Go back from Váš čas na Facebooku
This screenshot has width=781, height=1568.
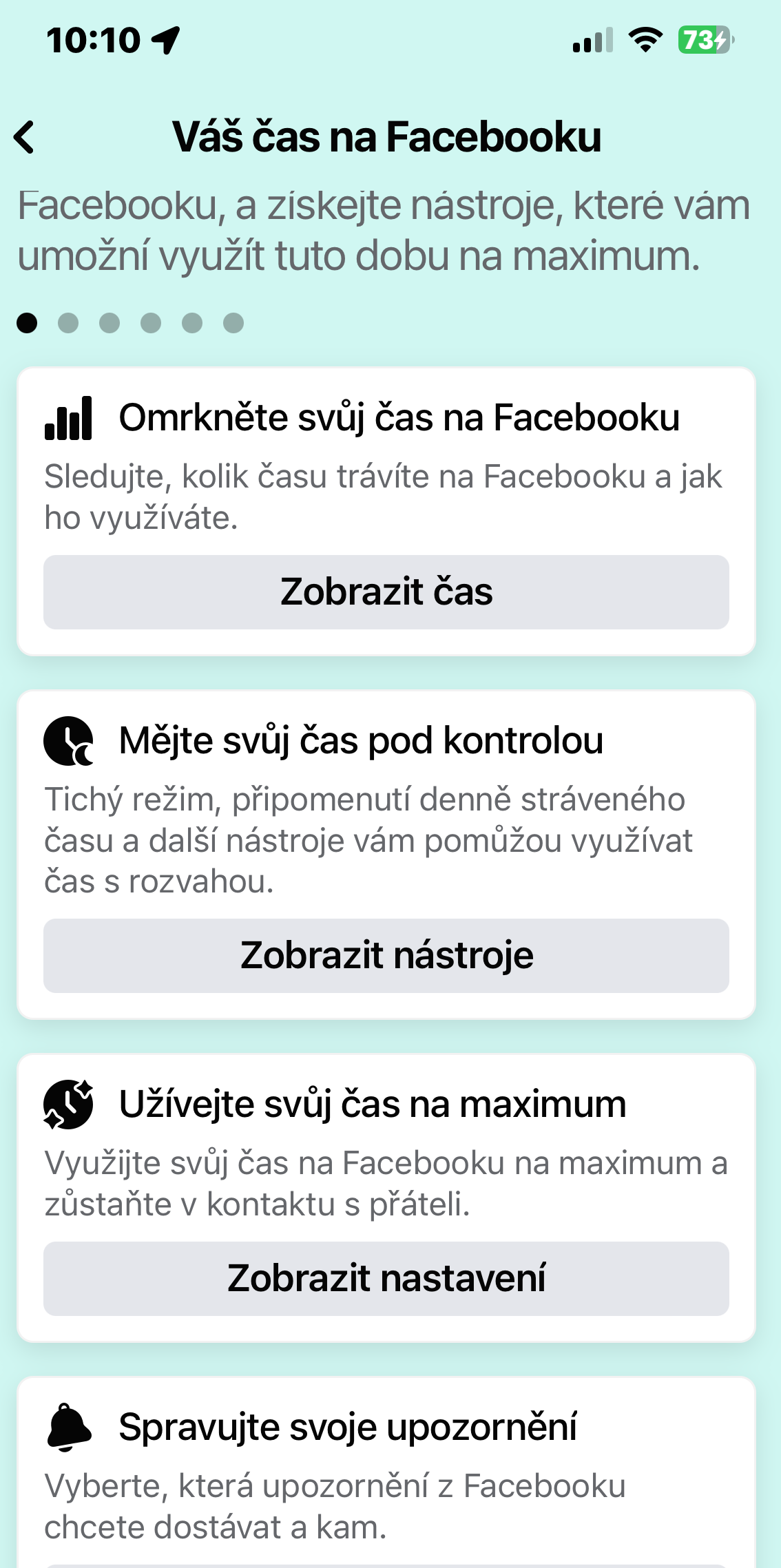coord(25,137)
